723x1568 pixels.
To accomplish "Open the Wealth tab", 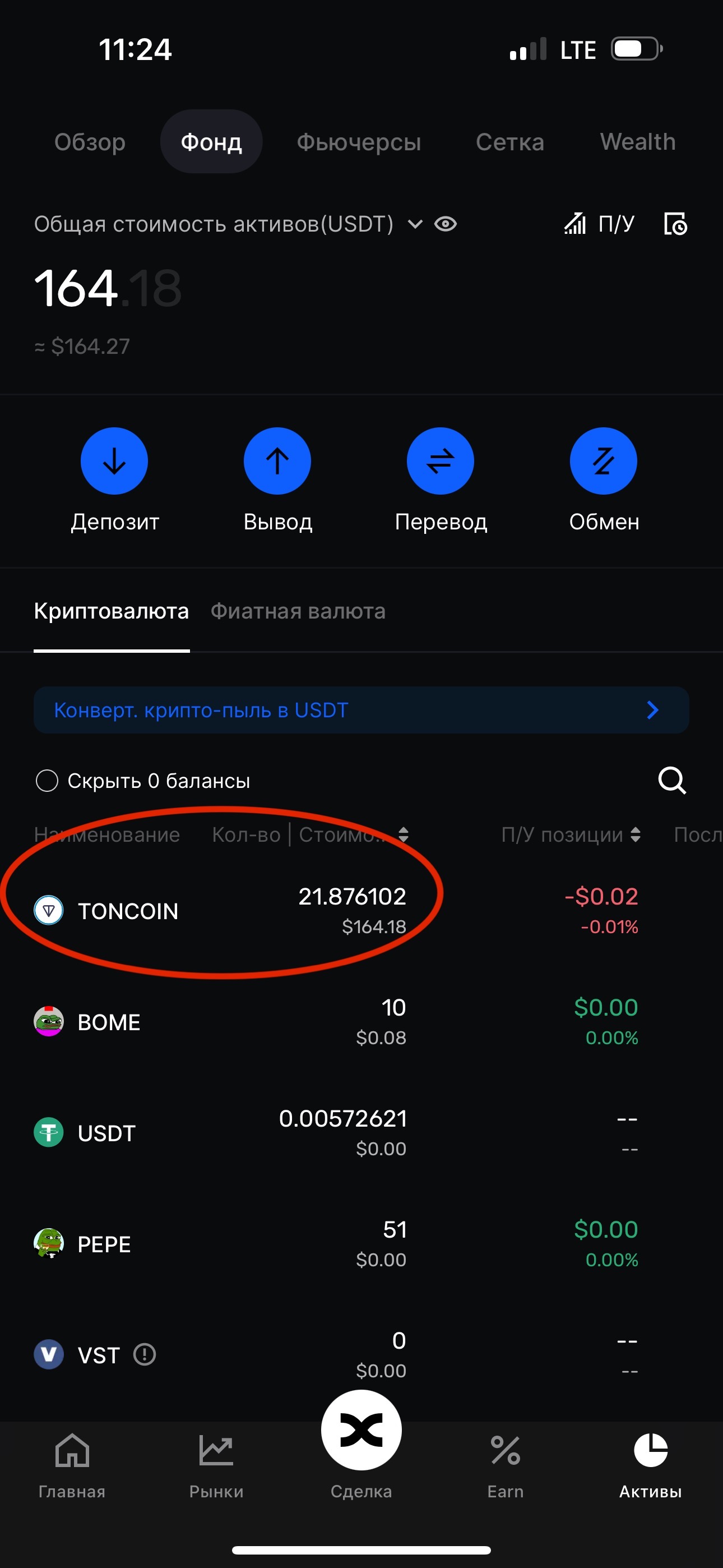I will tap(637, 142).
